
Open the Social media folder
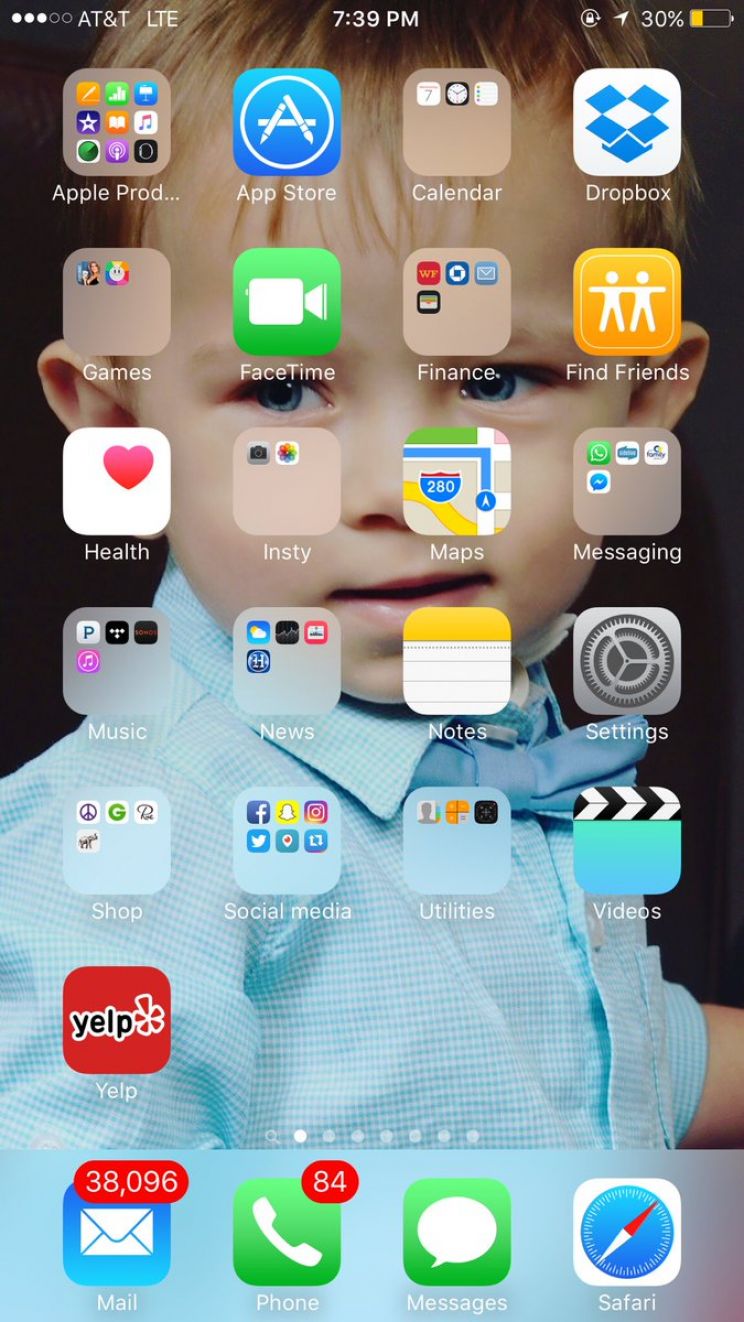pyautogui.click(x=287, y=840)
